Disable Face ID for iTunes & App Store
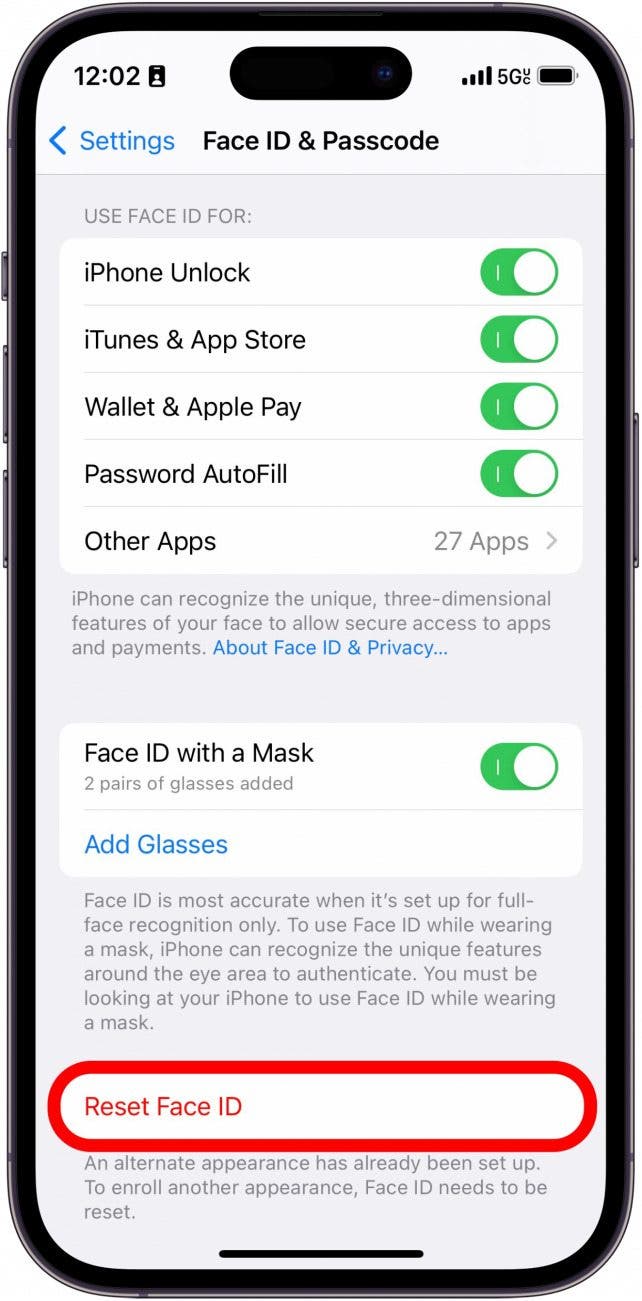Viewport: 642px width, 1301px height. (518, 340)
